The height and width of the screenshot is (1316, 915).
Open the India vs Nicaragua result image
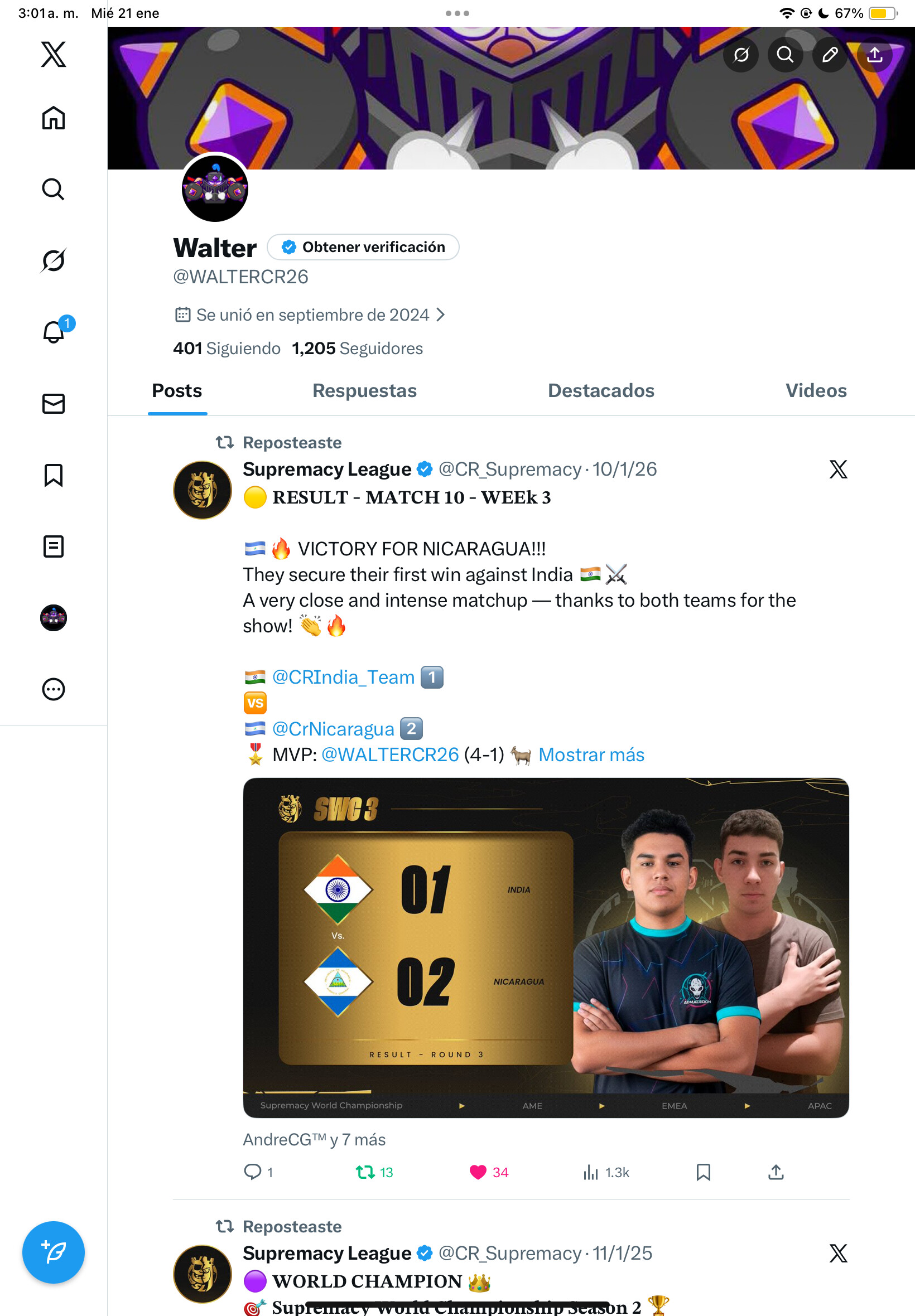545,946
